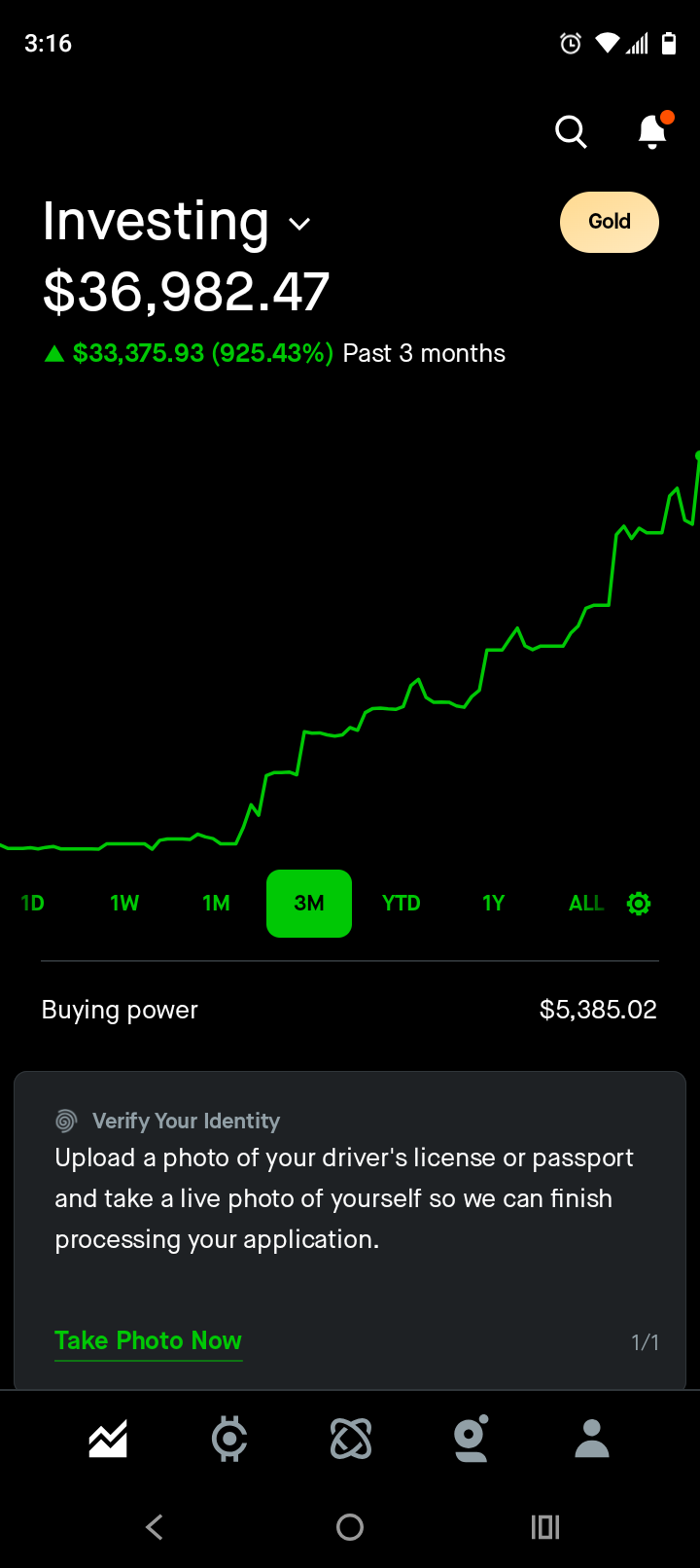Open the notifications bell
700x1568 pixels.
[x=652, y=131]
